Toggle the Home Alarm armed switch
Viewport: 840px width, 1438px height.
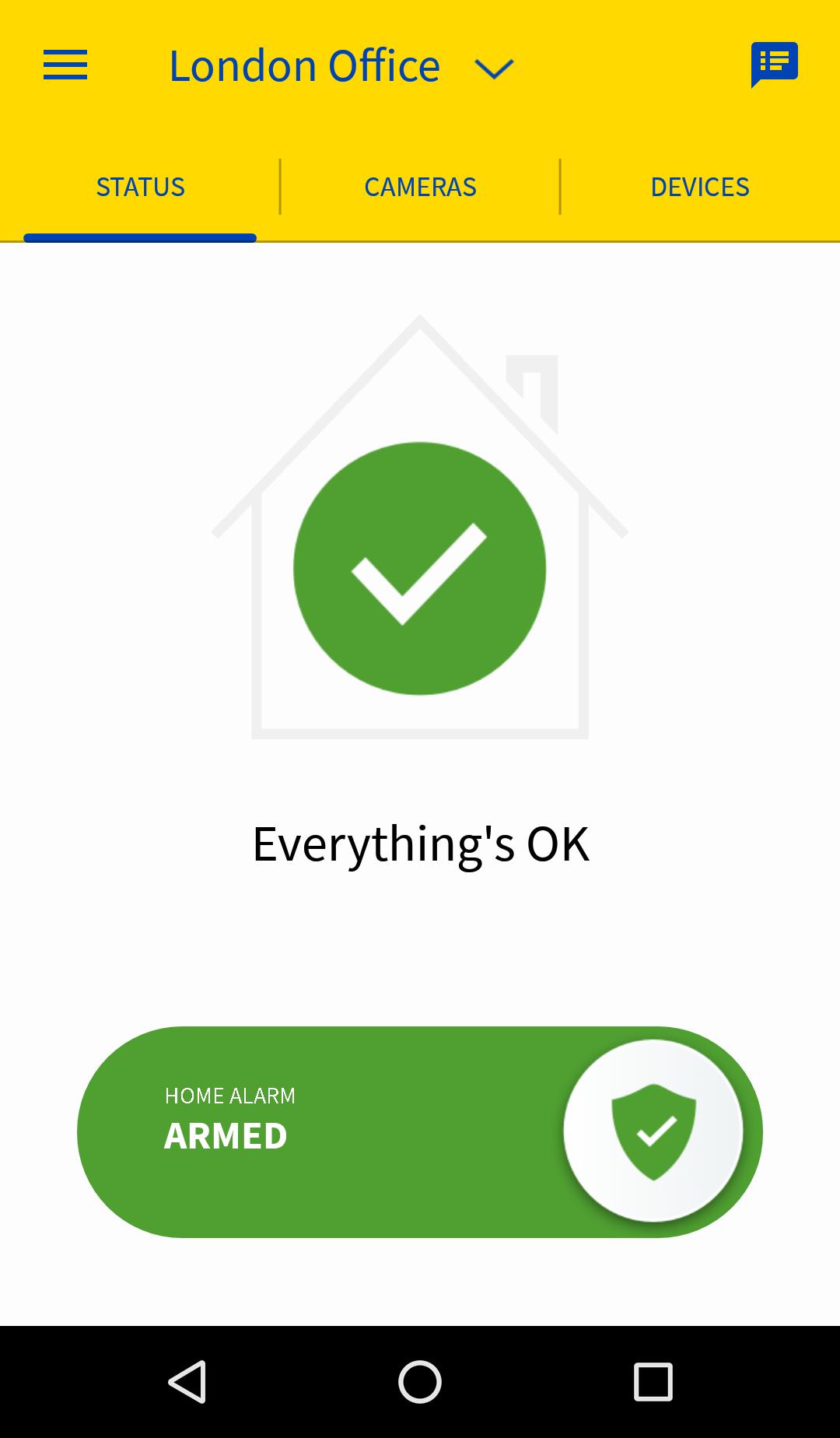pos(653,1131)
